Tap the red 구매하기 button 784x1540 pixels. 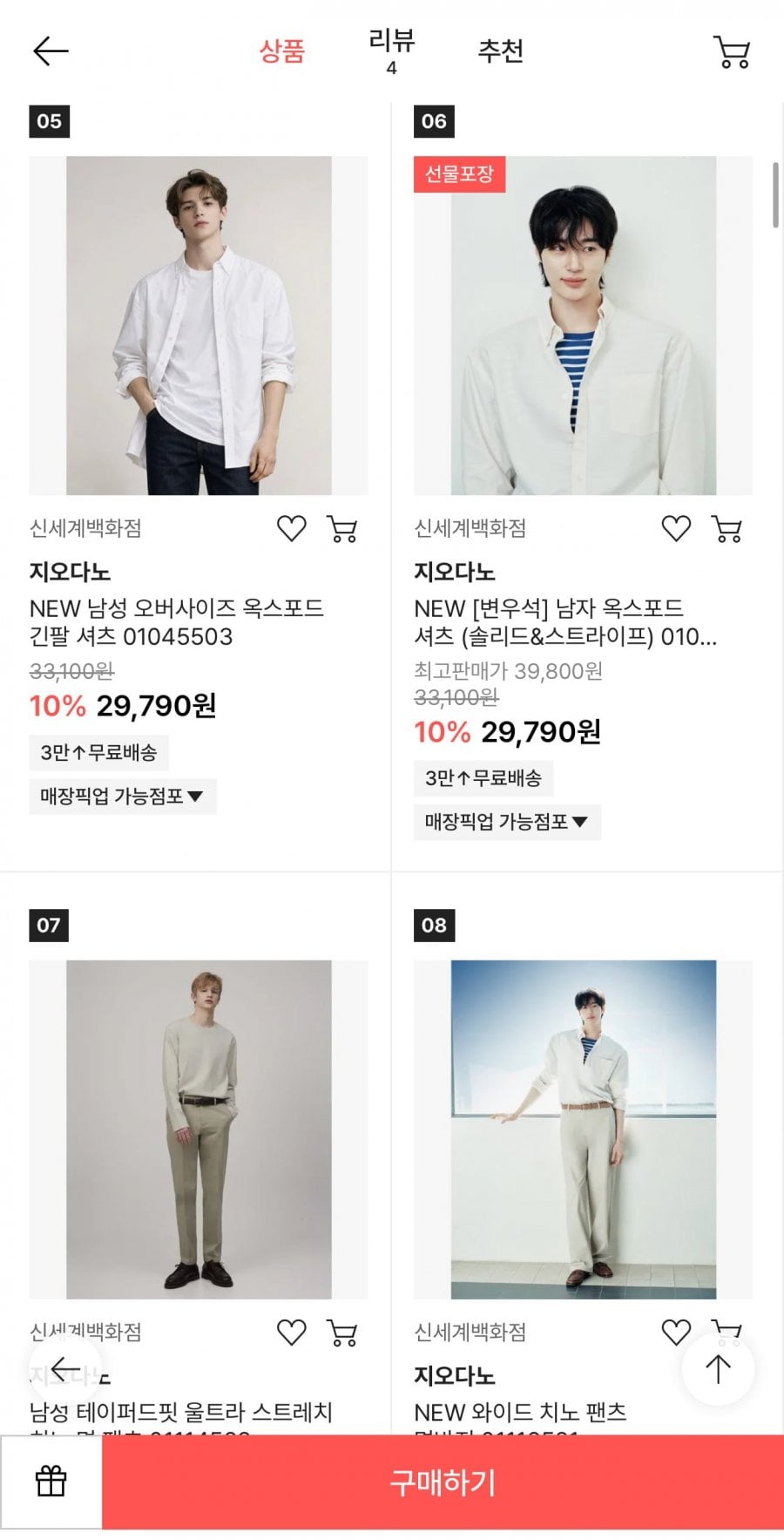click(x=443, y=1482)
